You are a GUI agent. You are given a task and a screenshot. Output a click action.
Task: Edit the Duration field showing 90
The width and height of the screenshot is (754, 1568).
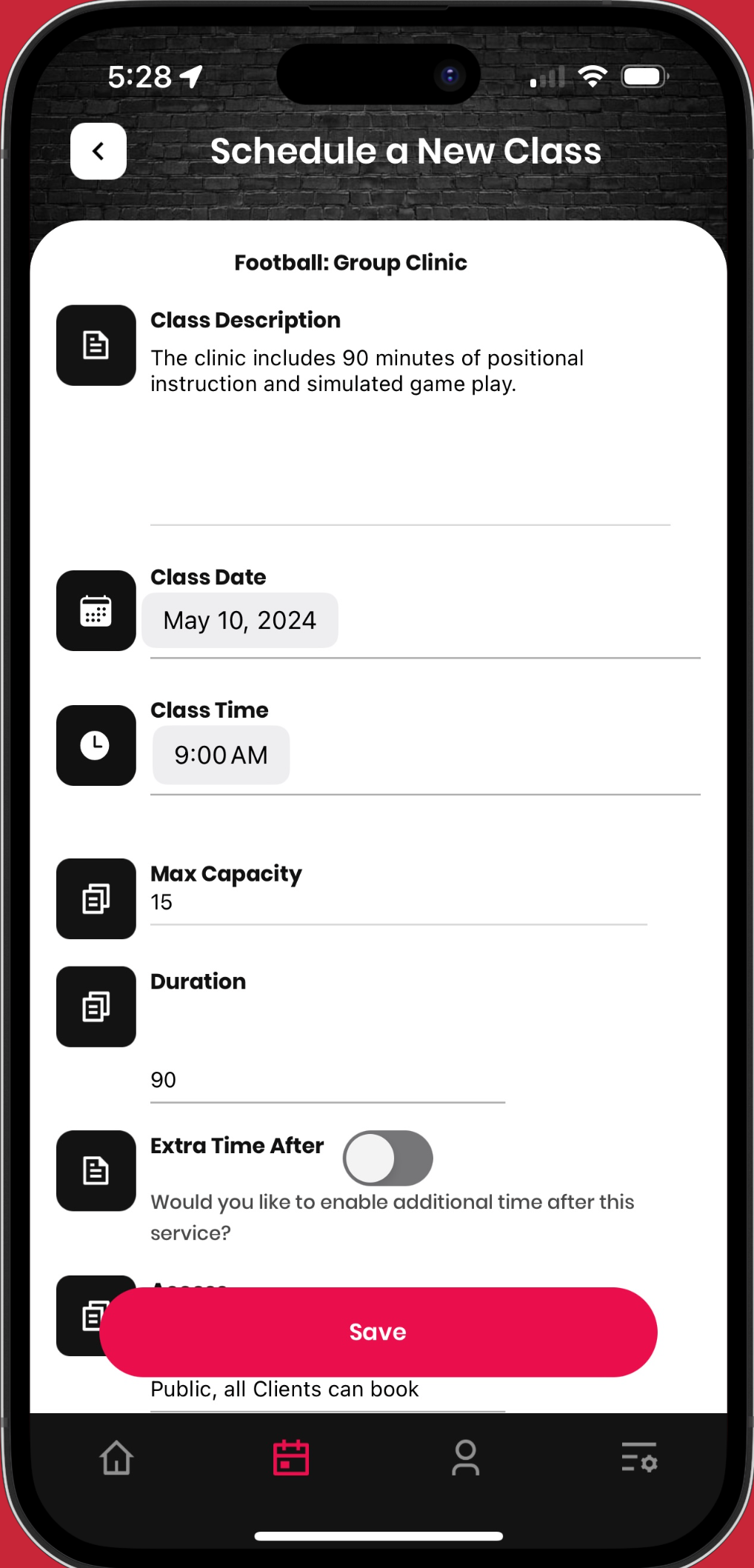[327, 1080]
